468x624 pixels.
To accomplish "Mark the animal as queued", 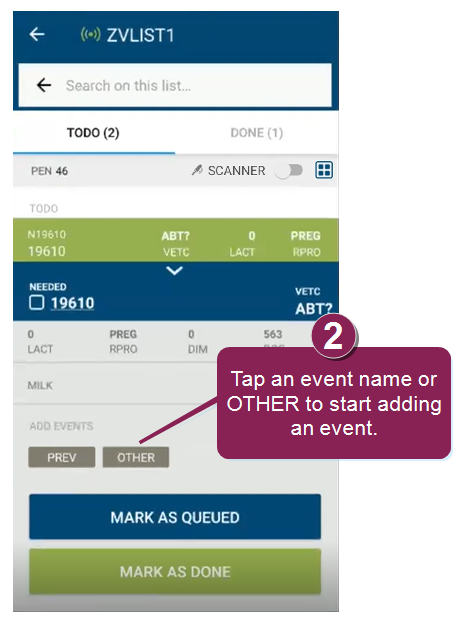I will (x=175, y=517).
